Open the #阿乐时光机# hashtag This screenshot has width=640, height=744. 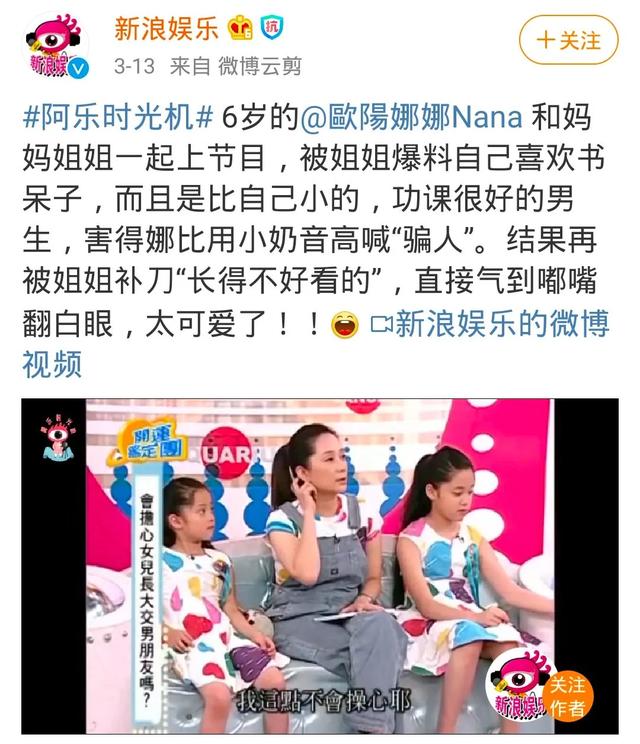tap(118, 117)
